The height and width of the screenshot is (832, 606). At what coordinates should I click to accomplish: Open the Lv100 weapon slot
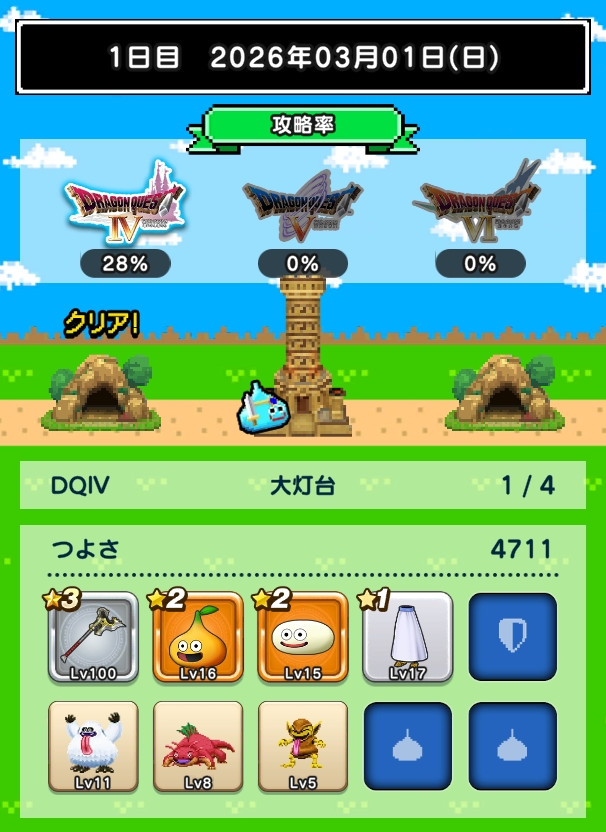pyautogui.click(x=93, y=638)
